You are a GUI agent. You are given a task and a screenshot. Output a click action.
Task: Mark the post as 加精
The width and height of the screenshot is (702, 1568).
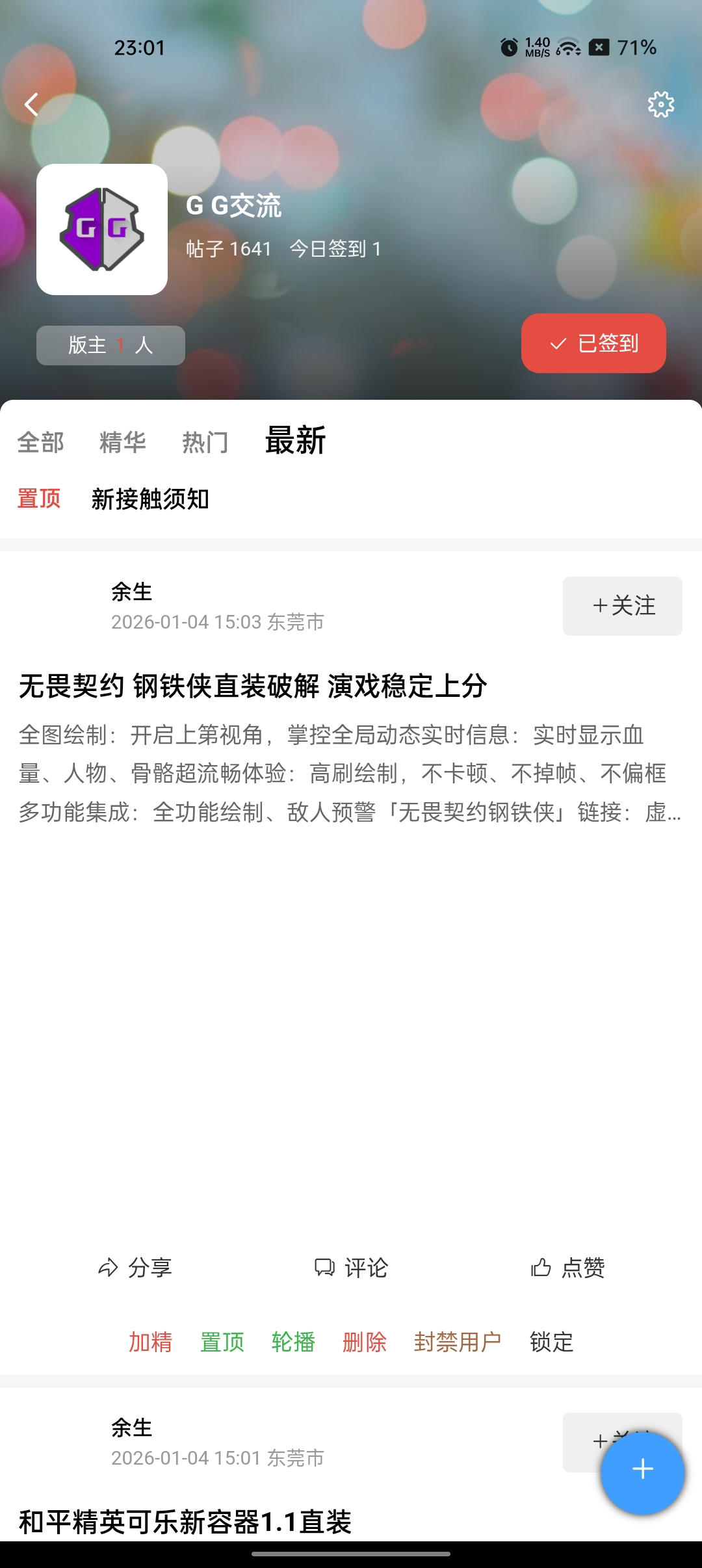pyautogui.click(x=150, y=1342)
